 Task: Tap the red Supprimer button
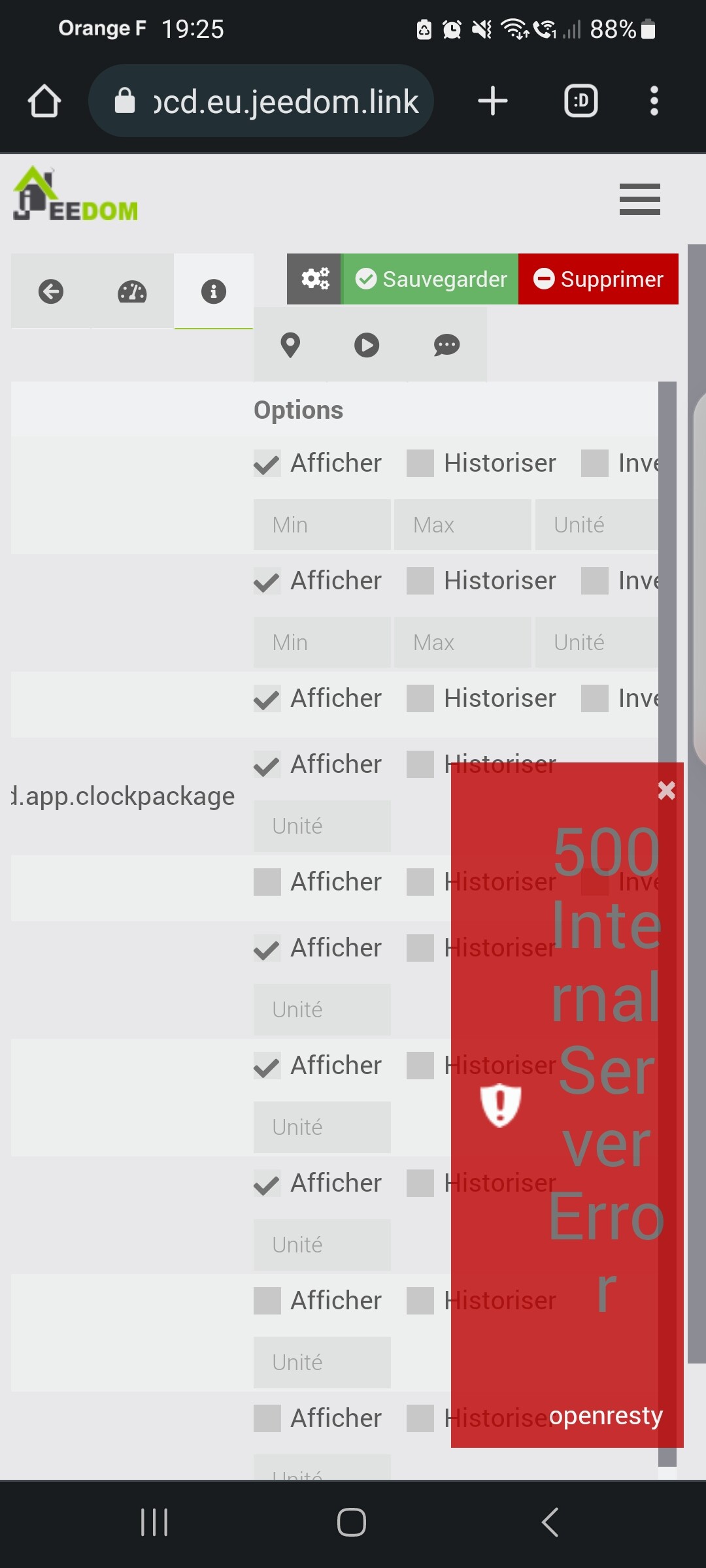pos(598,279)
